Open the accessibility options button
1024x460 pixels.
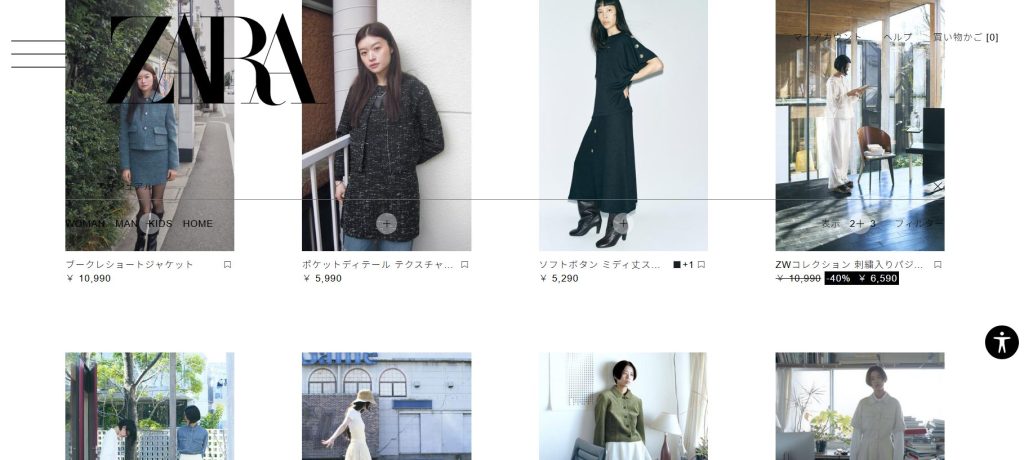click(x=1001, y=342)
